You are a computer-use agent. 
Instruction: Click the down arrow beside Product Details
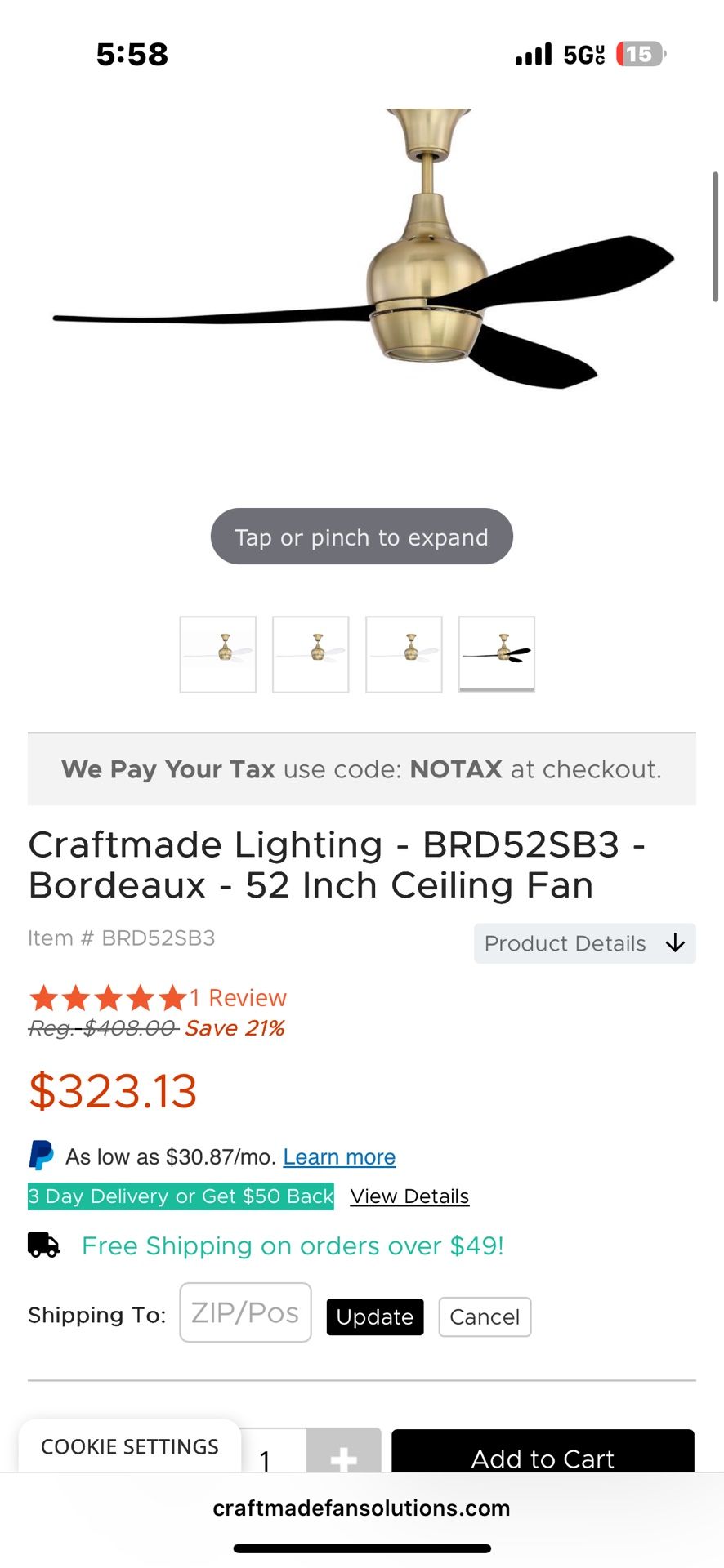[675, 943]
